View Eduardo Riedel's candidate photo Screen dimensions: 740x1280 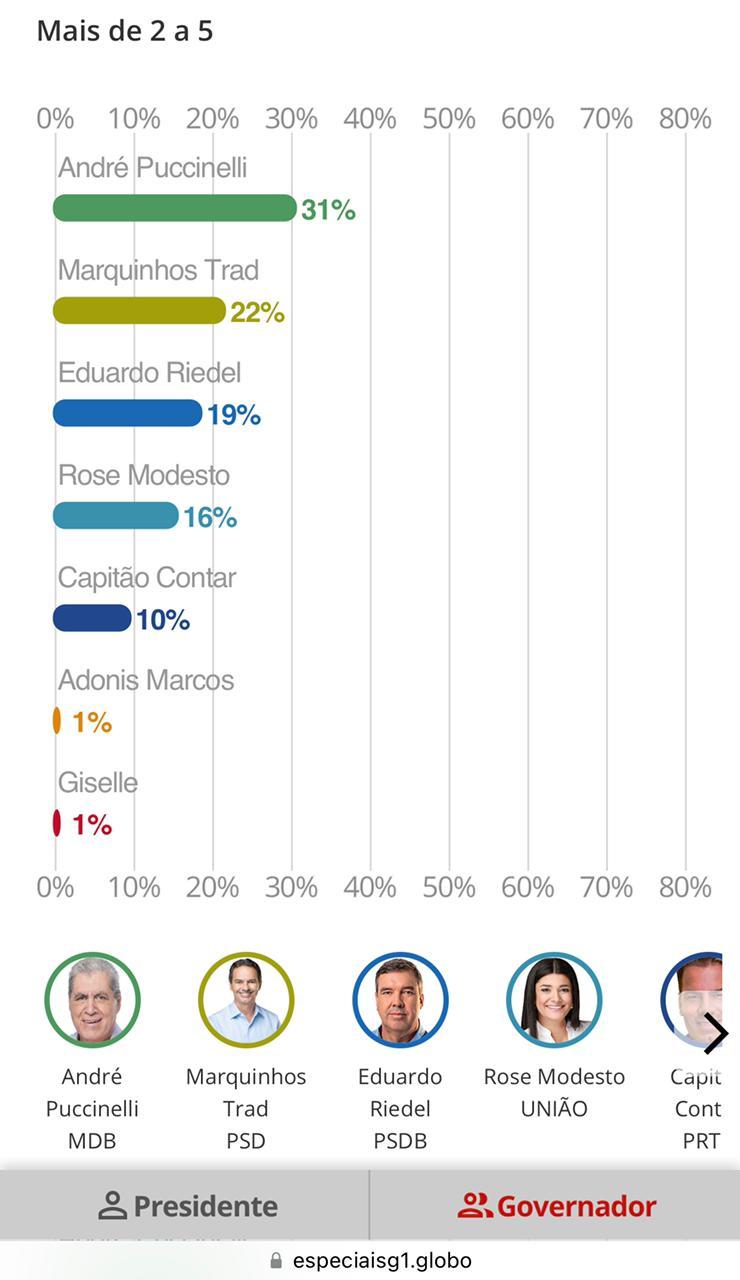[x=400, y=1000]
